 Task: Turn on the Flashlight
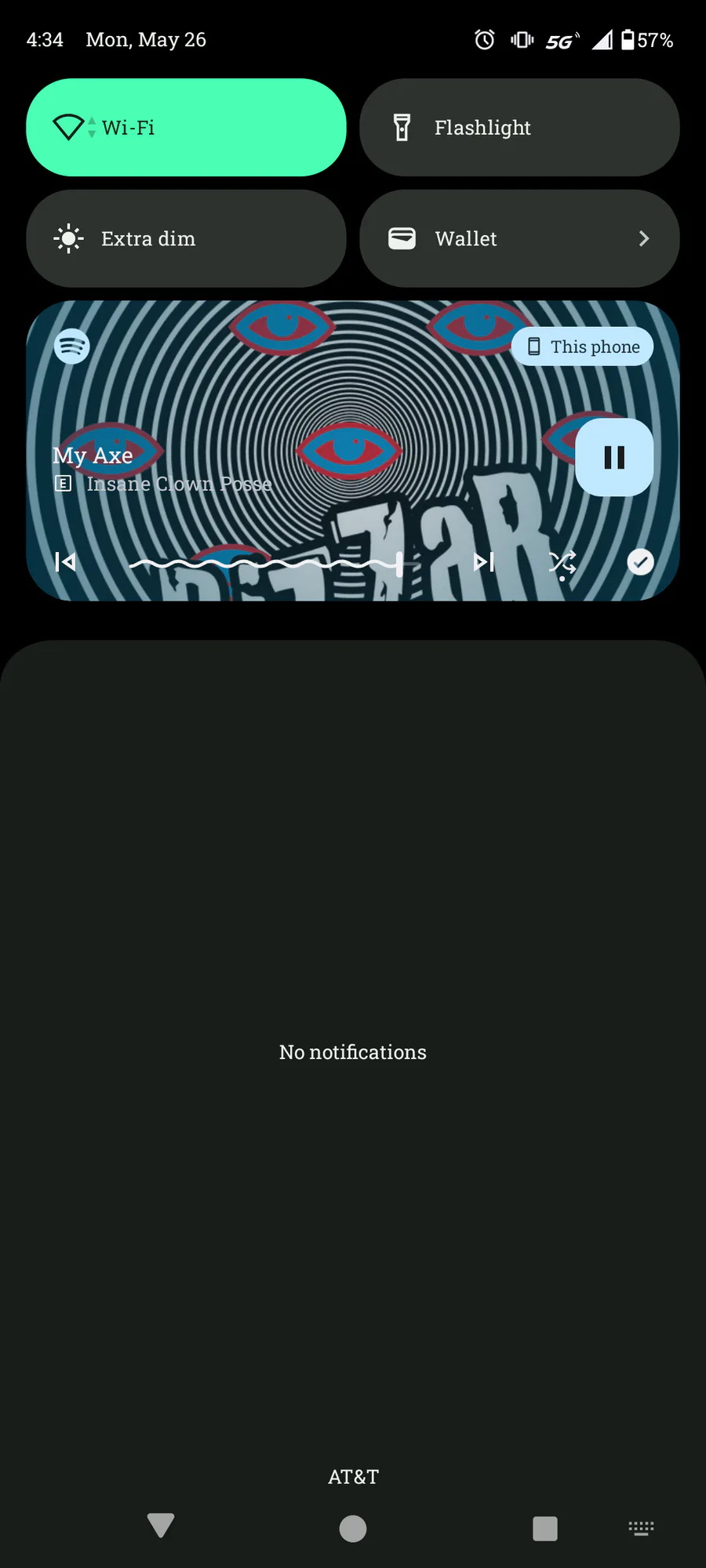[x=519, y=127]
